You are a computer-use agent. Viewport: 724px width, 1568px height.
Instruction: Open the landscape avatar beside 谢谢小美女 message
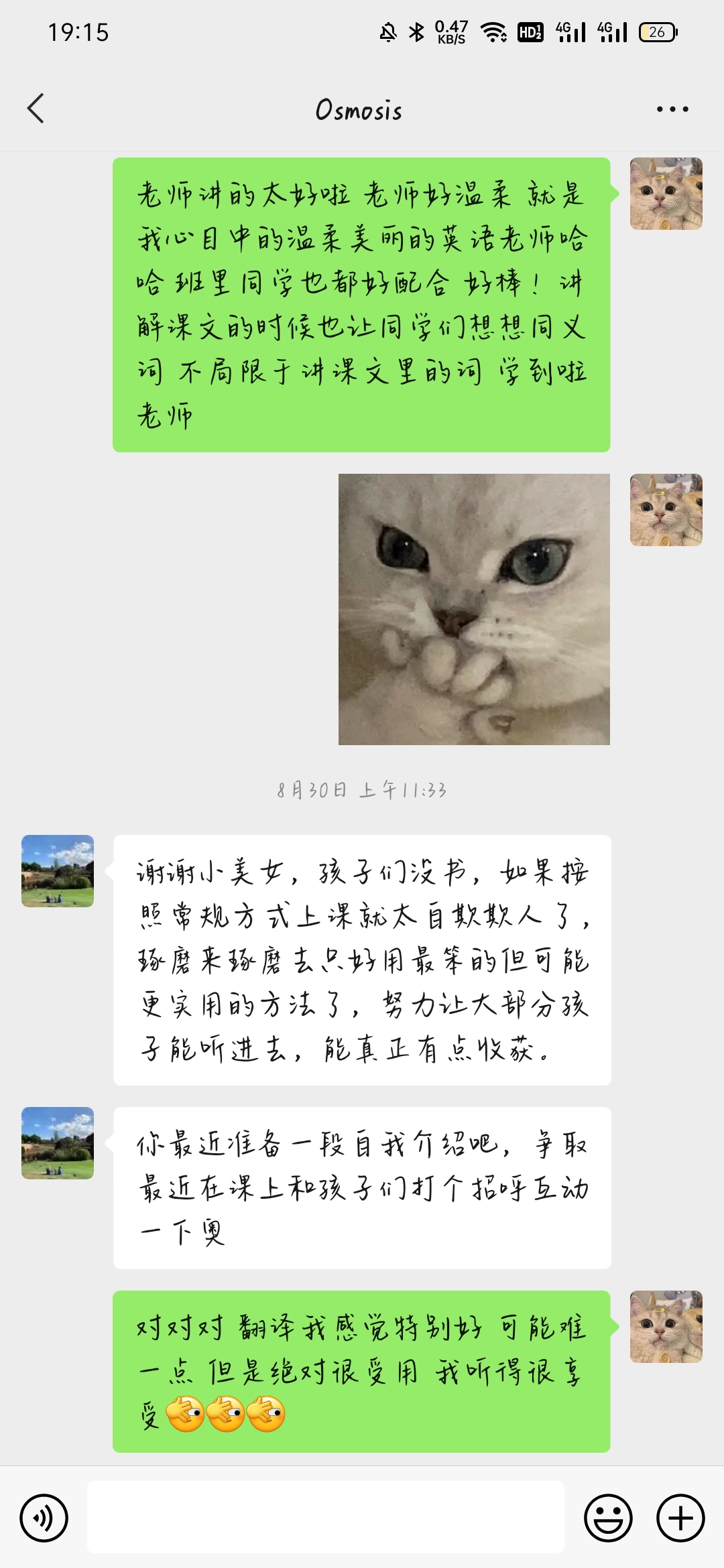pyautogui.click(x=58, y=871)
